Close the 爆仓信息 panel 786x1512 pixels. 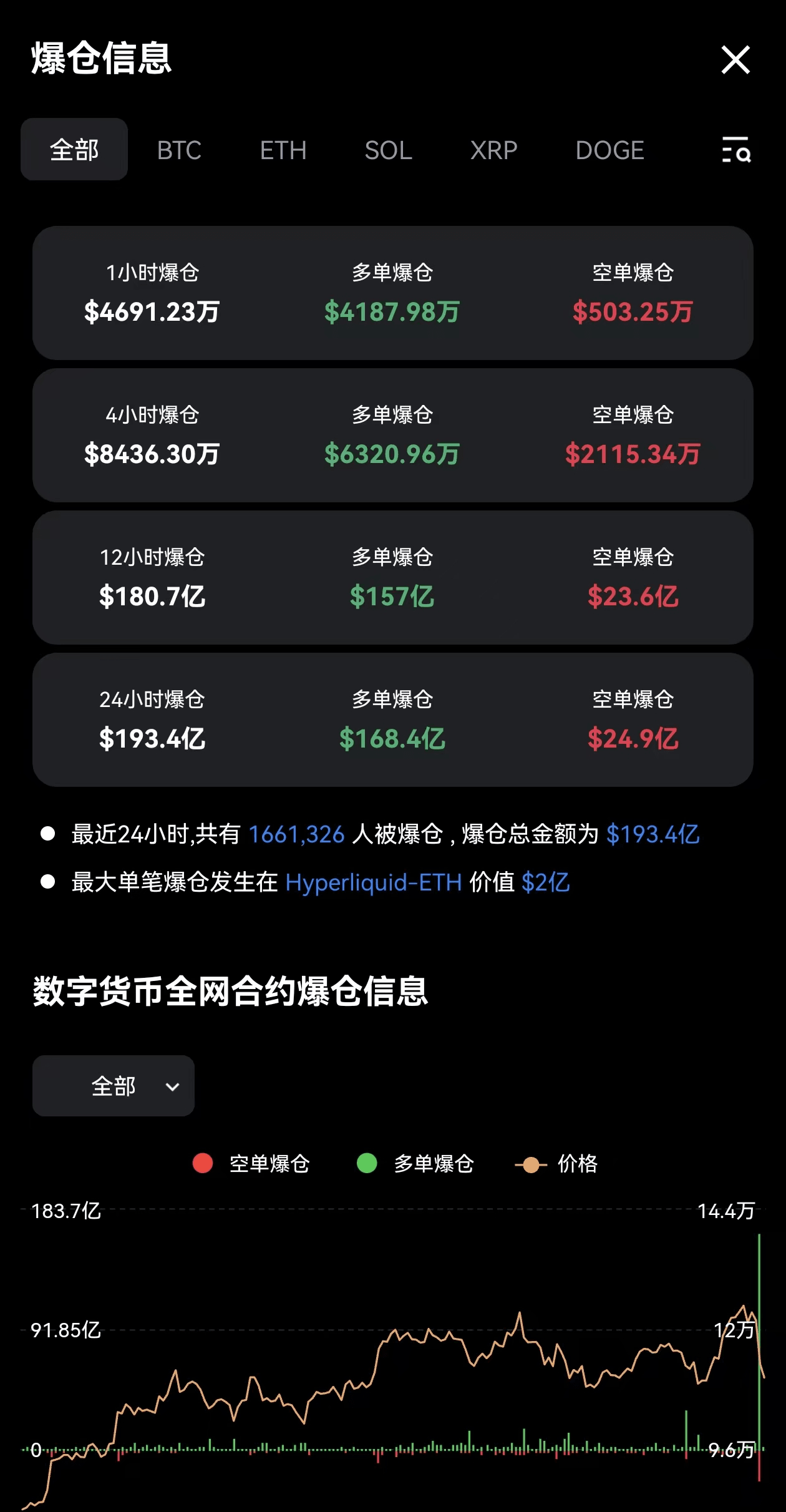[x=735, y=60]
